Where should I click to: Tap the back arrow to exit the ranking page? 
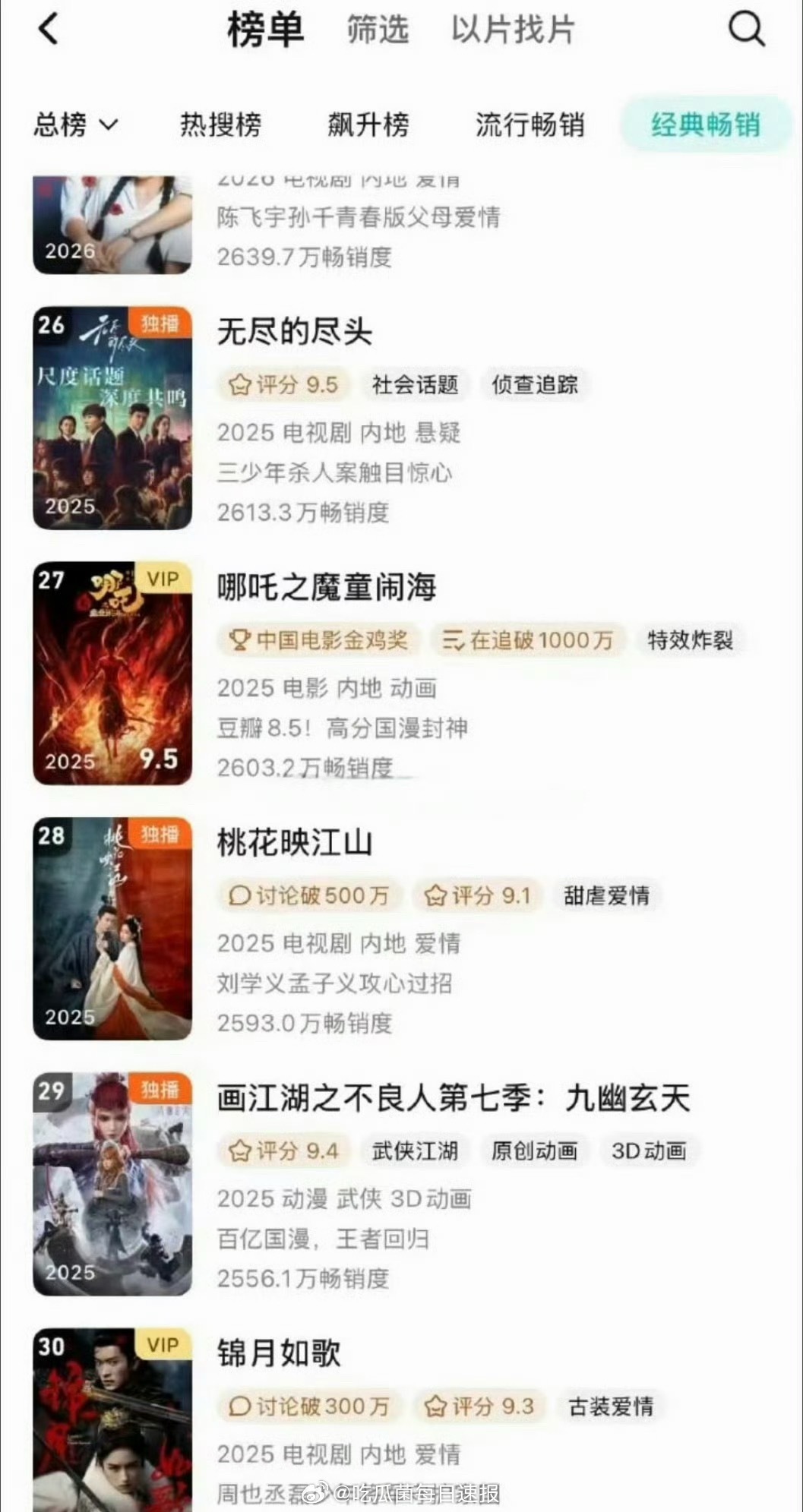coord(48,30)
